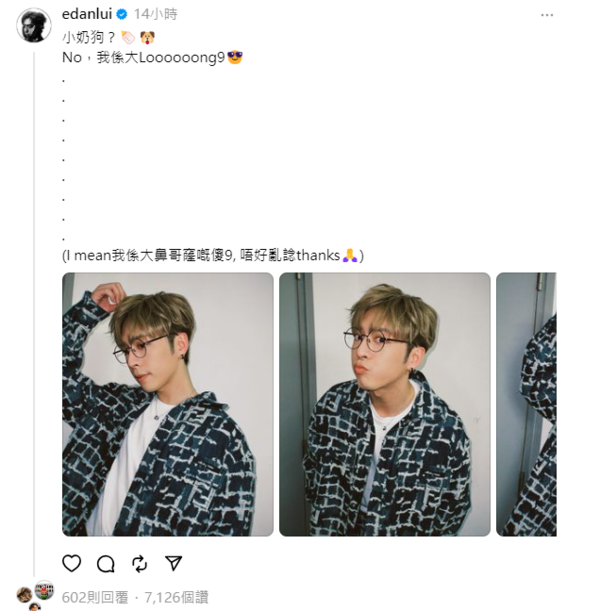Image resolution: width=600 pixels, height=611 pixels.
Task: Like edanlui's post
Action: pos(72,563)
